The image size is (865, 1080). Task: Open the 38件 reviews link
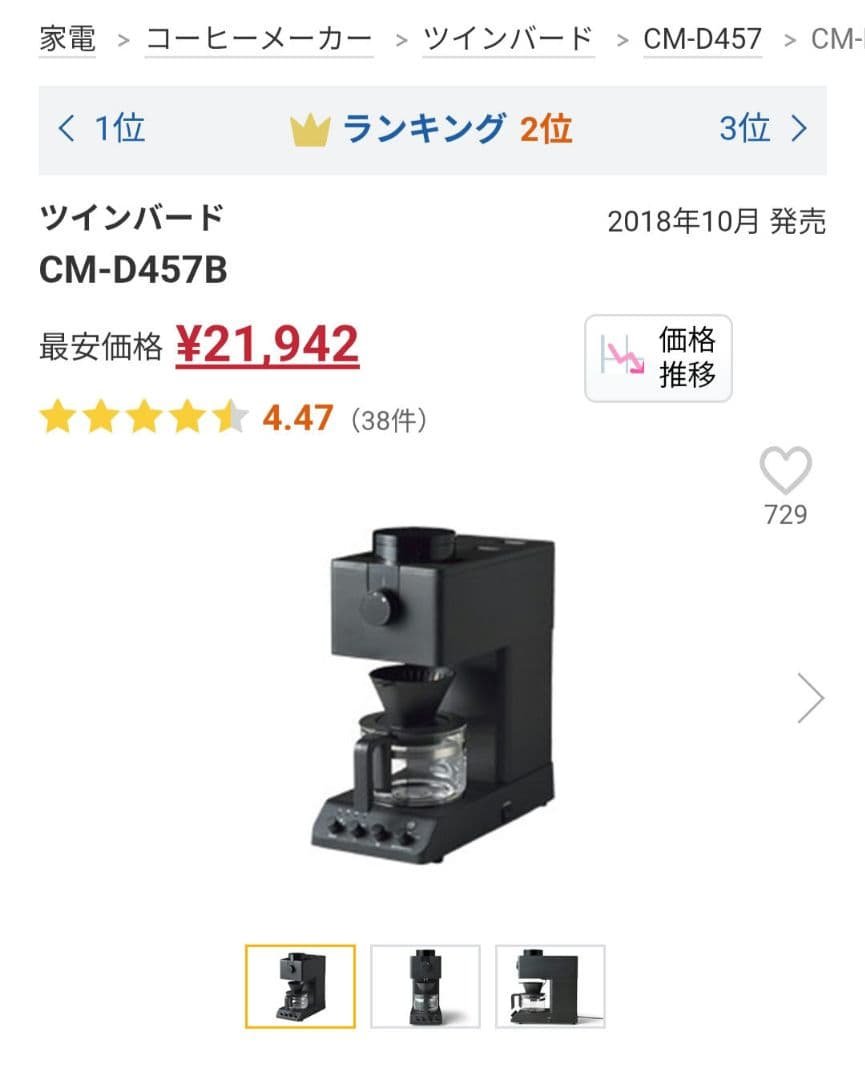(389, 420)
